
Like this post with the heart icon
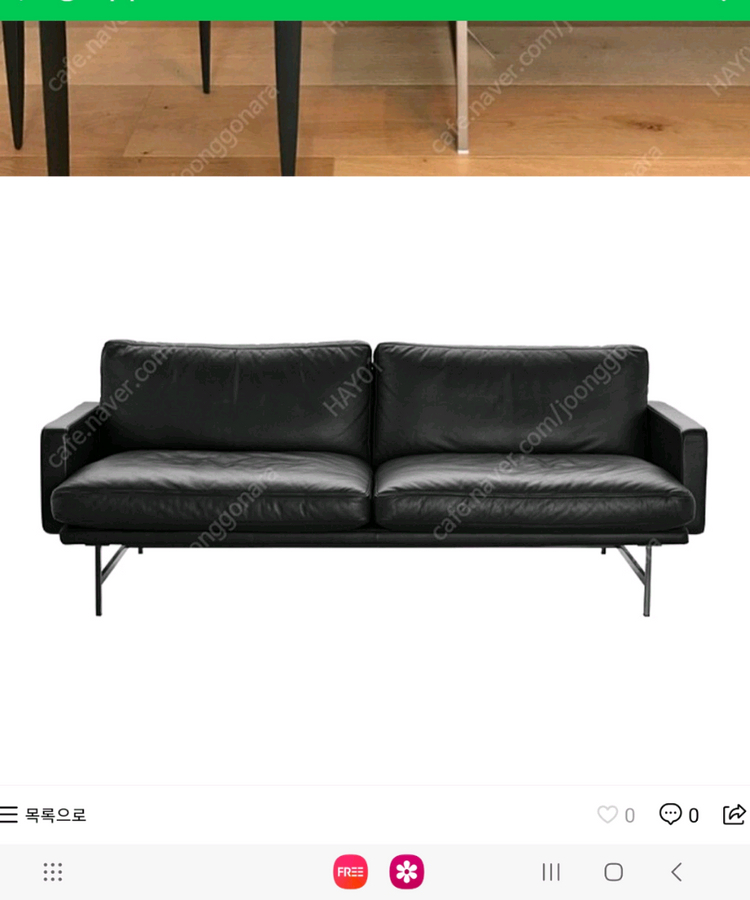pos(607,815)
